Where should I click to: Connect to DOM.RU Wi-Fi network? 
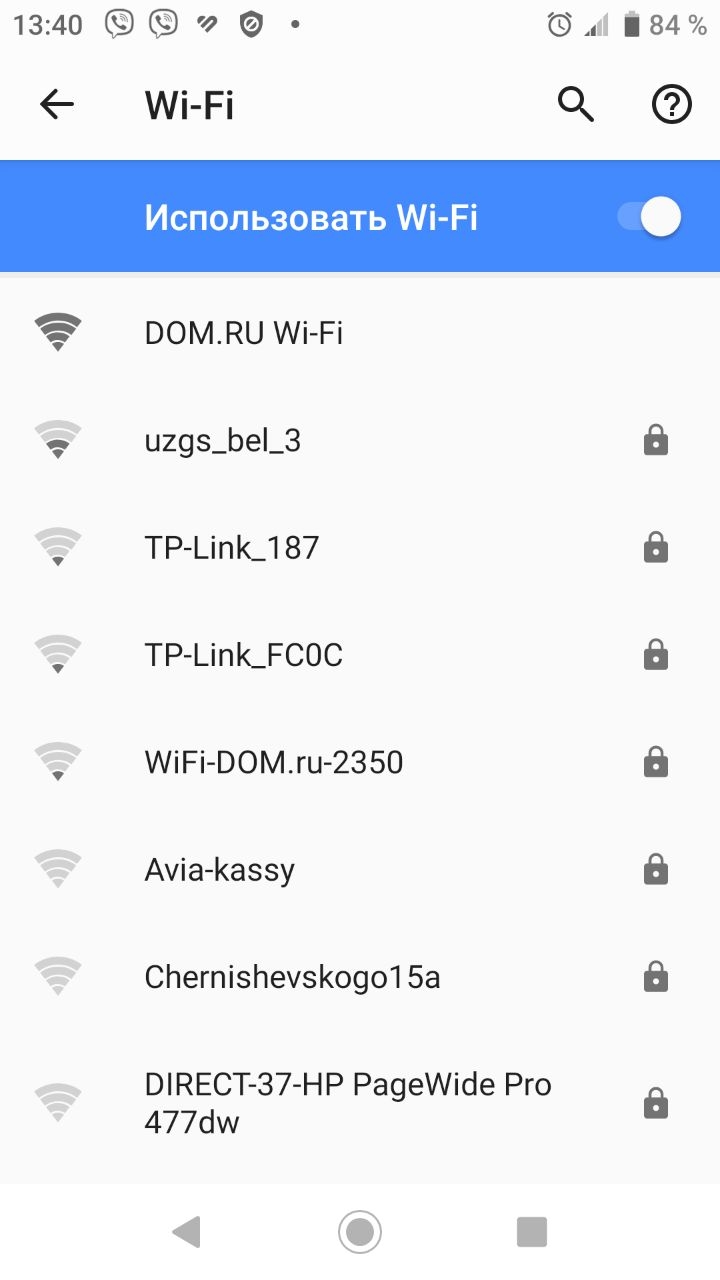[x=360, y=333]
